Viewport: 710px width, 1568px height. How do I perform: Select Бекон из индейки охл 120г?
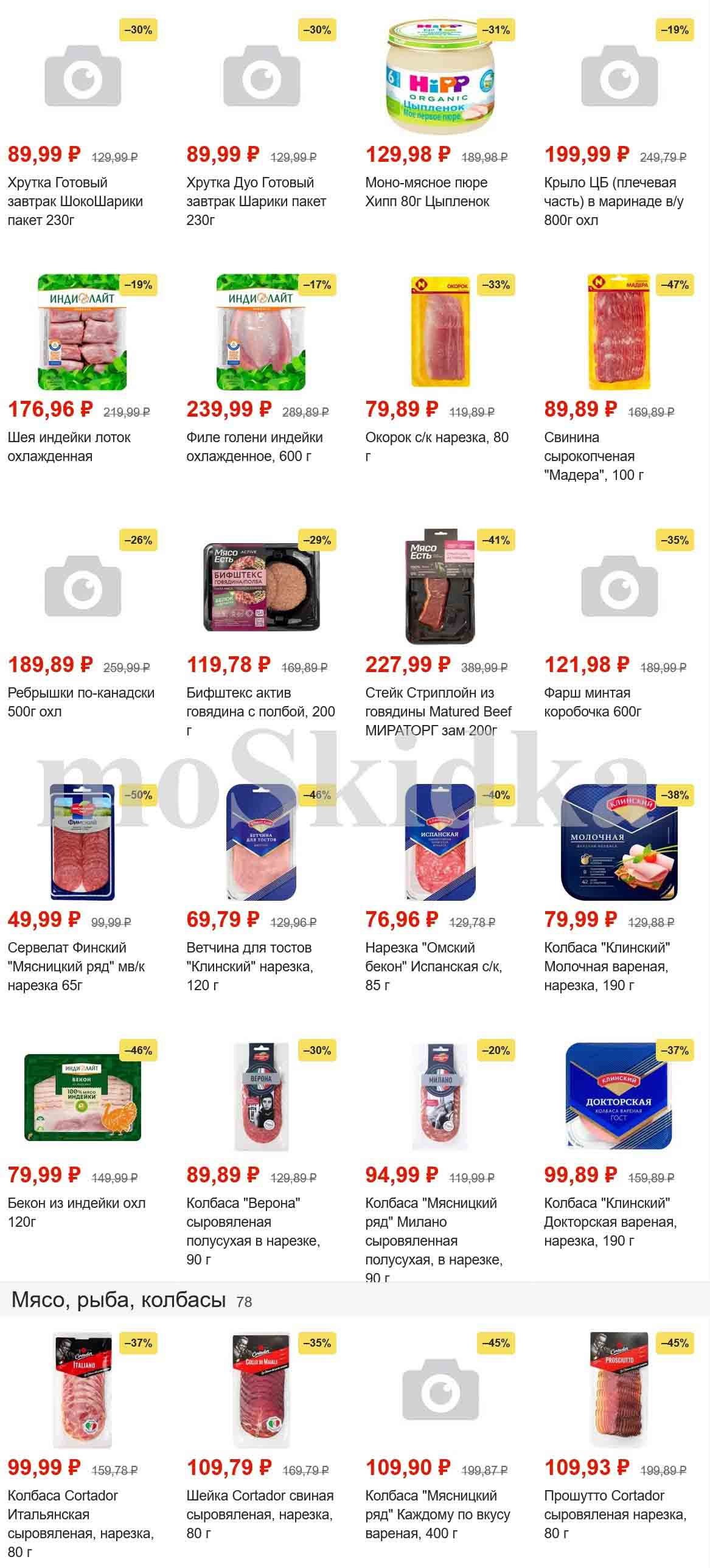(x=76, y=1212)
